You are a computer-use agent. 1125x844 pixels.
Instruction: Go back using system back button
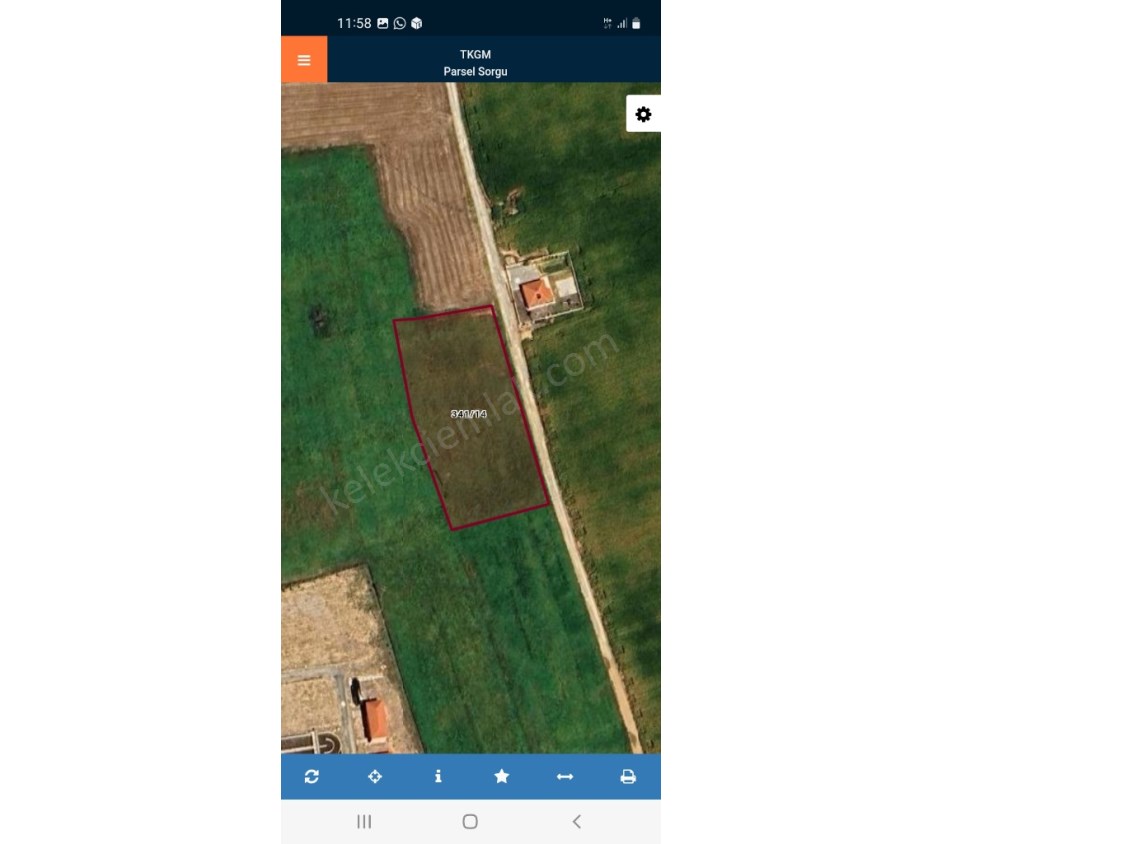576,821
